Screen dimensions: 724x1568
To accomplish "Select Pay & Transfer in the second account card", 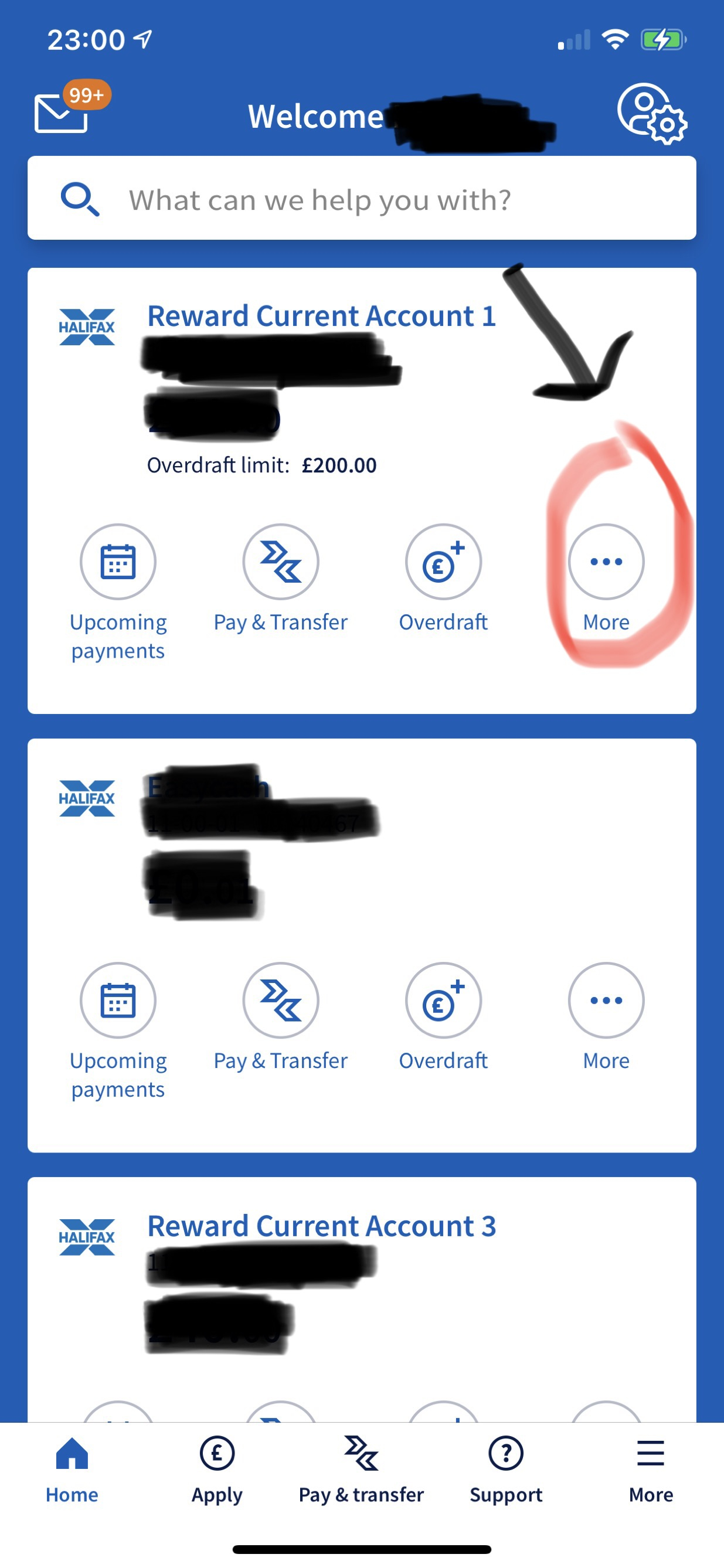I will click(280, 1001).
